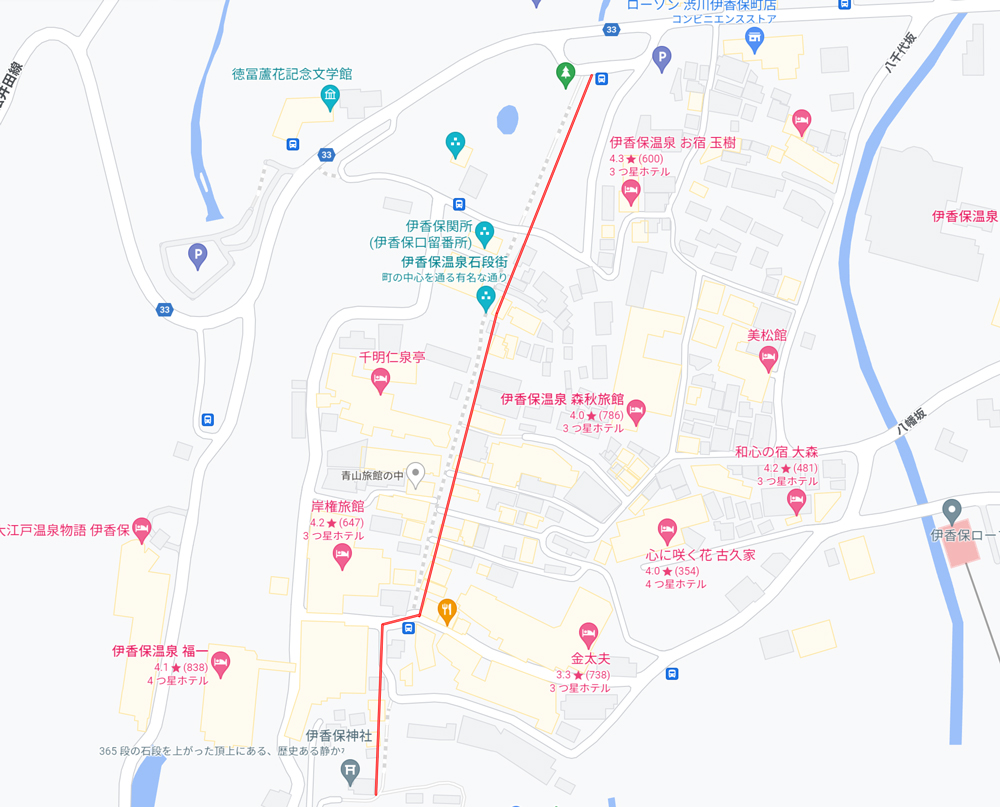Tap the 伊香保神社 shrine marker
Viewport: 1000px width, 807px height.
click(x=349, y=769)
